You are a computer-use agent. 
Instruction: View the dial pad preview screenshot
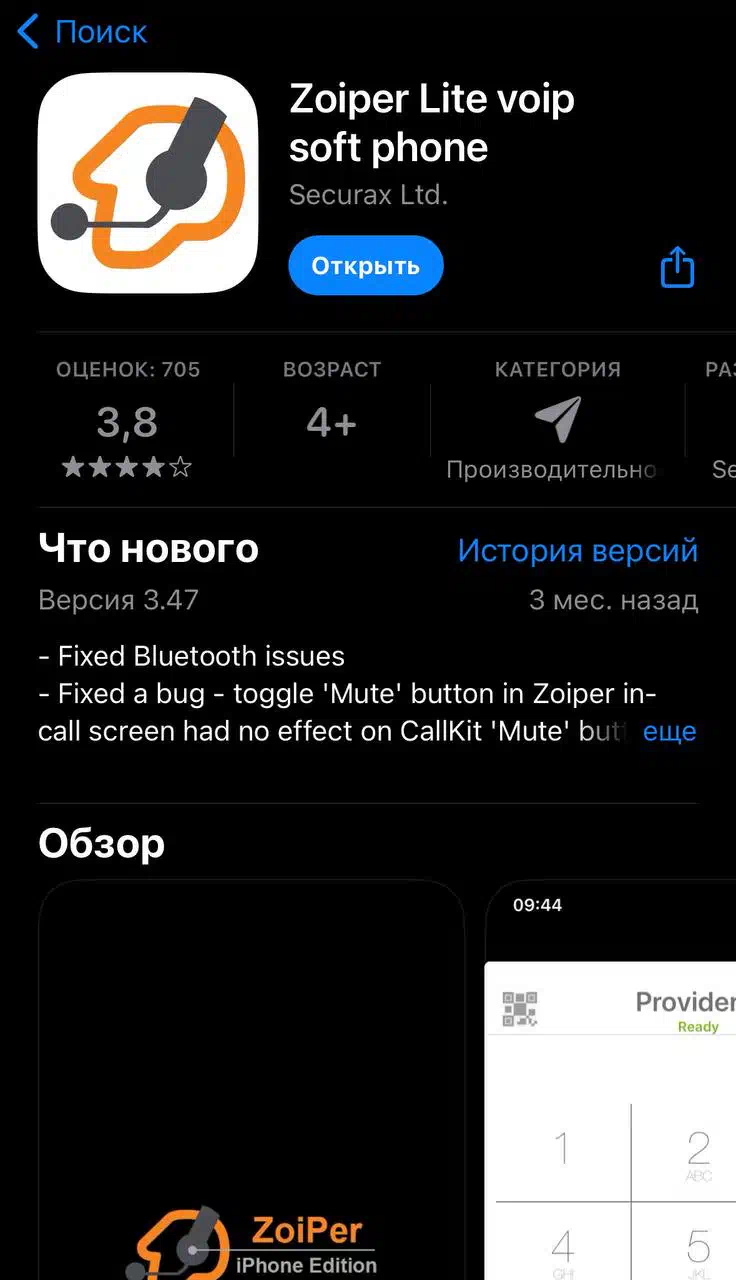pyautogui.click(x=611, y=1080)
